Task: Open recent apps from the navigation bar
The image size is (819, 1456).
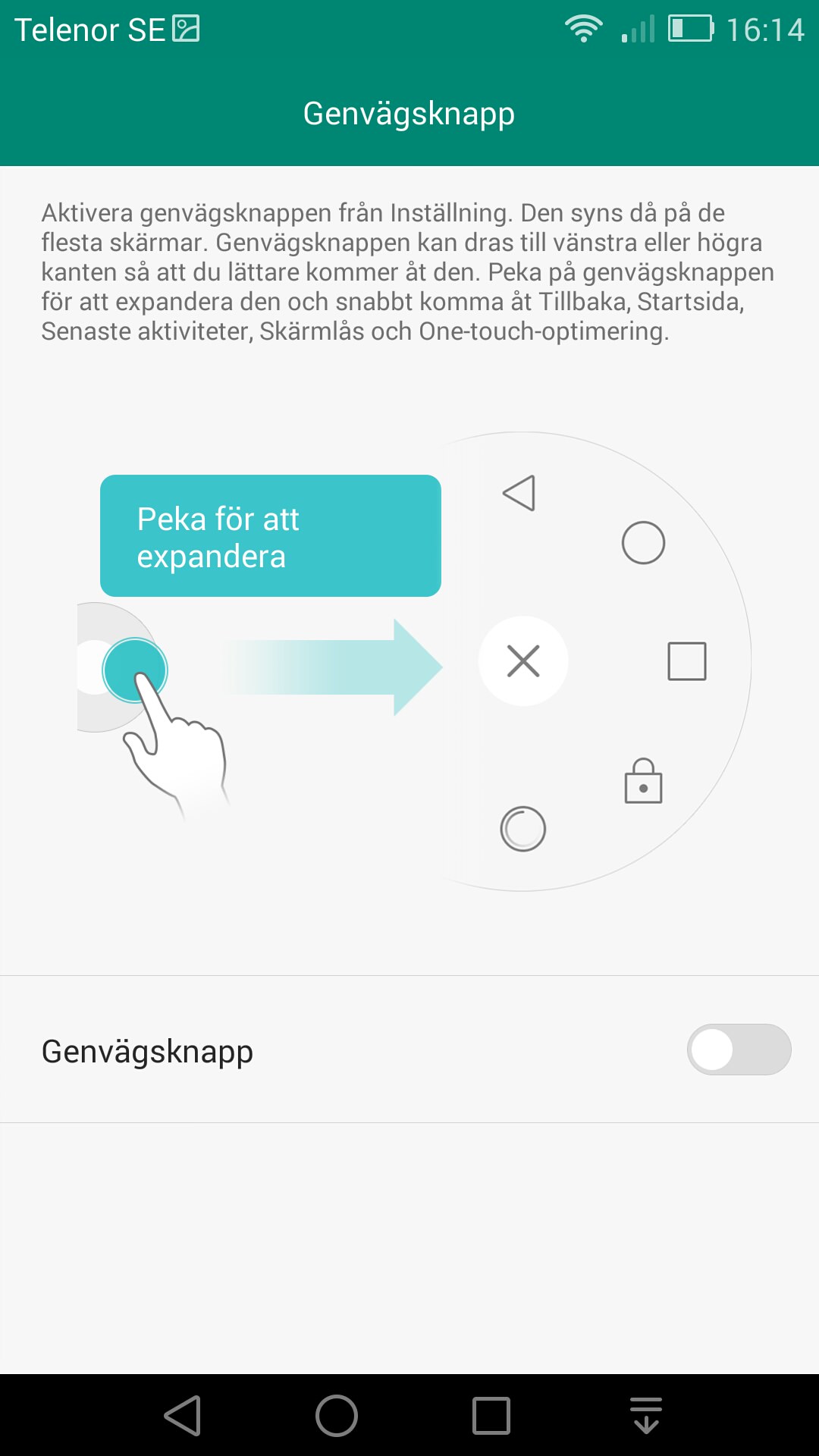Action: pos(491,1416)
